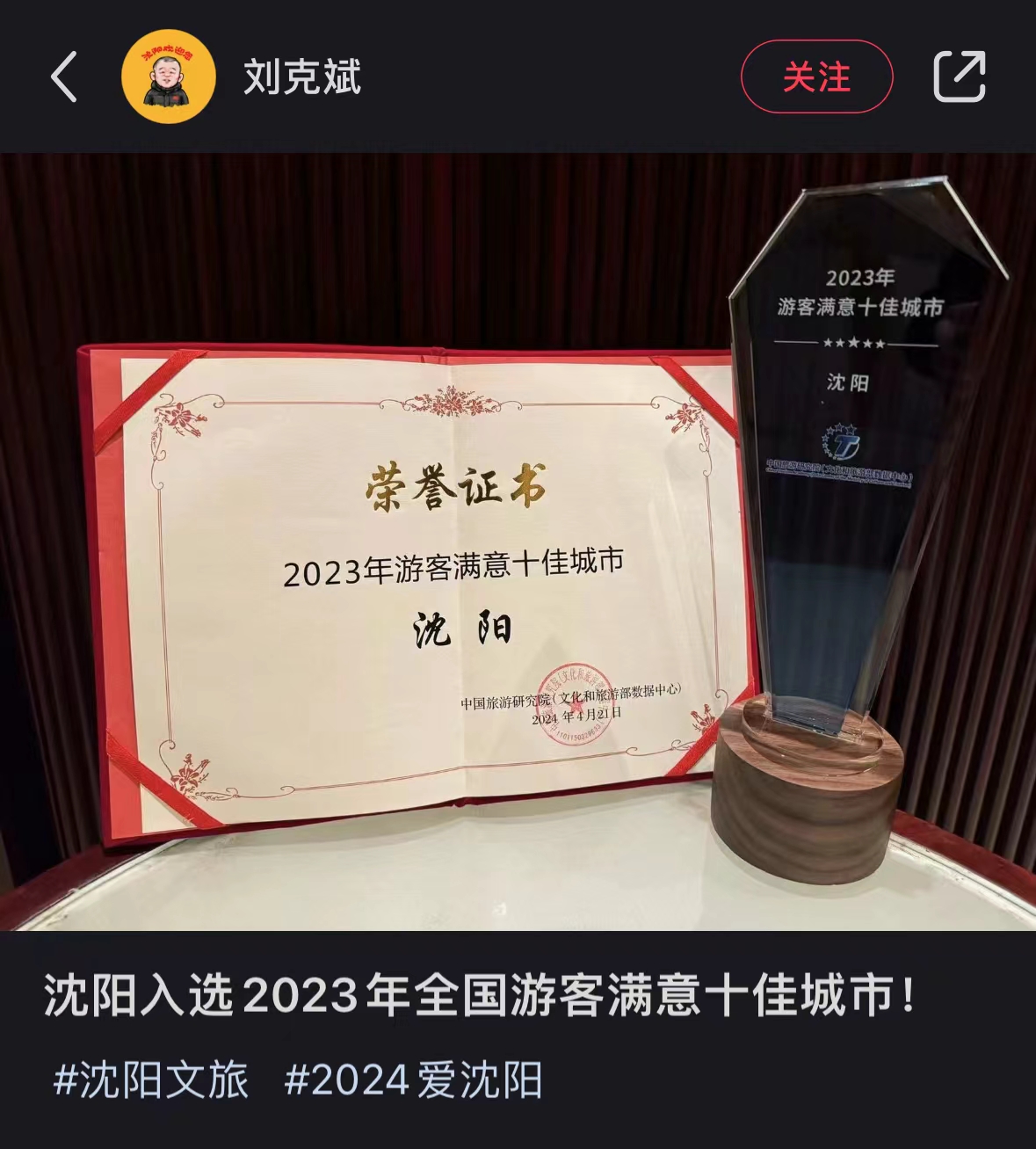Image resolution: width=1036 pixels, height=1149 pixels.
Task: Go back using the arrow icon
Action: click(64, 77)
